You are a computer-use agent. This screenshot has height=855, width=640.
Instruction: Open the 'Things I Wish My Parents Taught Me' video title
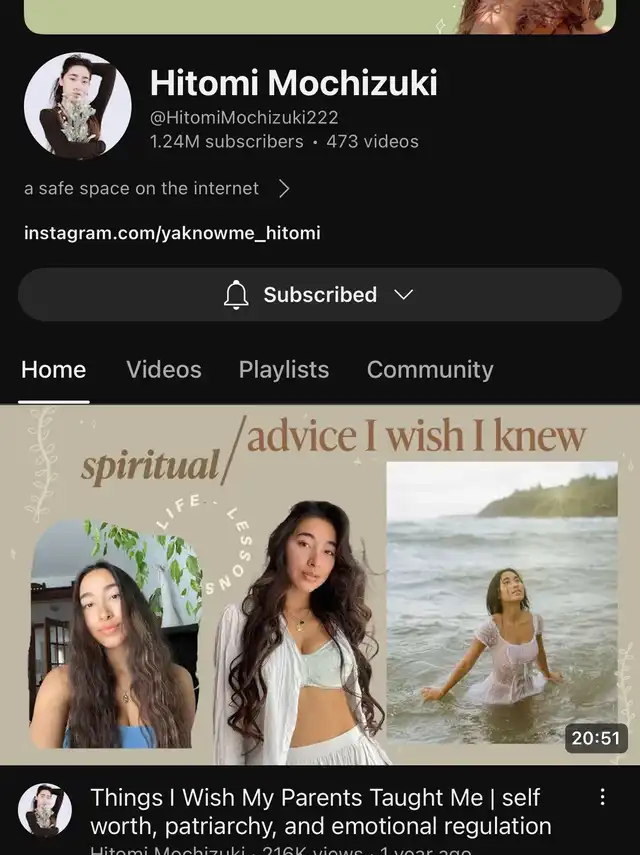tap(320, 811)
